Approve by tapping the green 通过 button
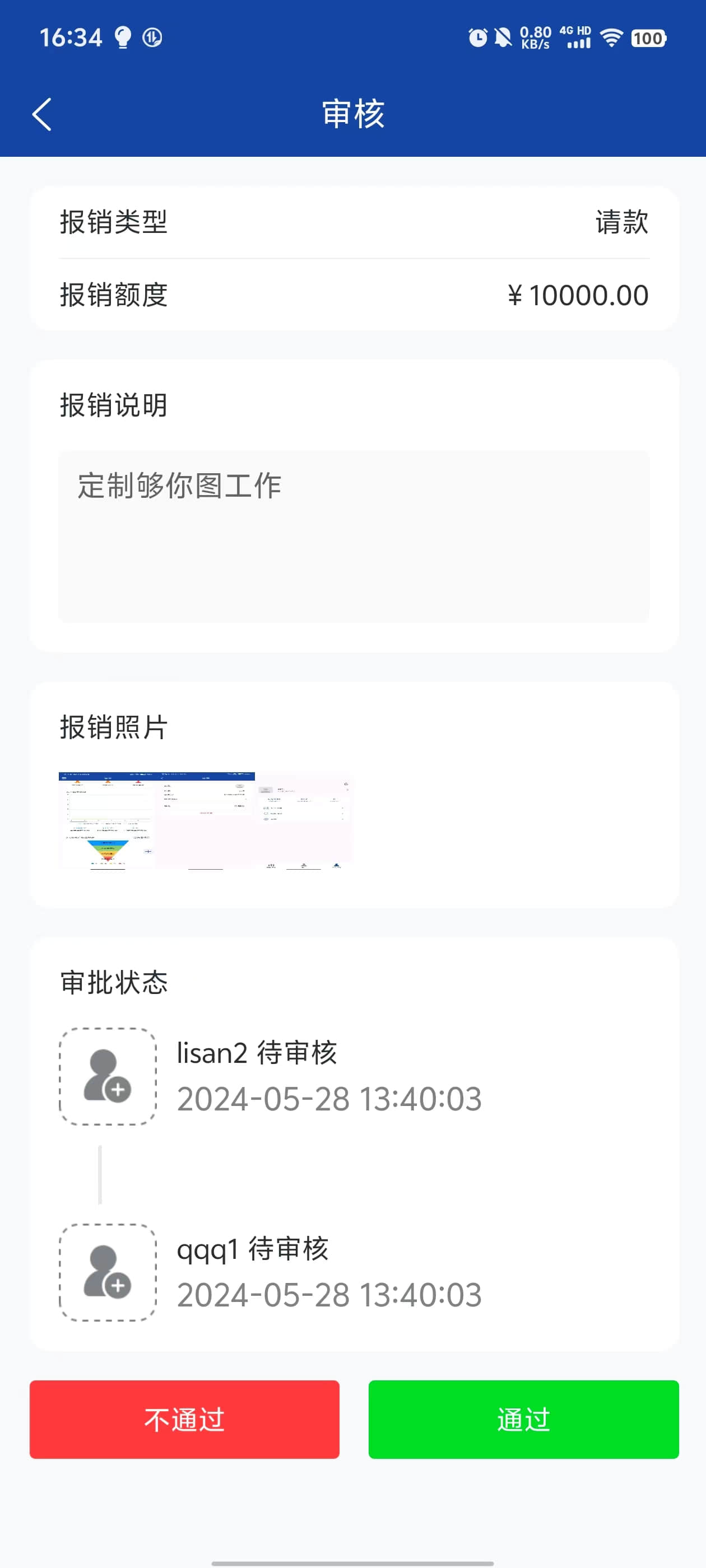This screenshot has width=706, height=1568. pyautogui.click(x=523, y=1419)
